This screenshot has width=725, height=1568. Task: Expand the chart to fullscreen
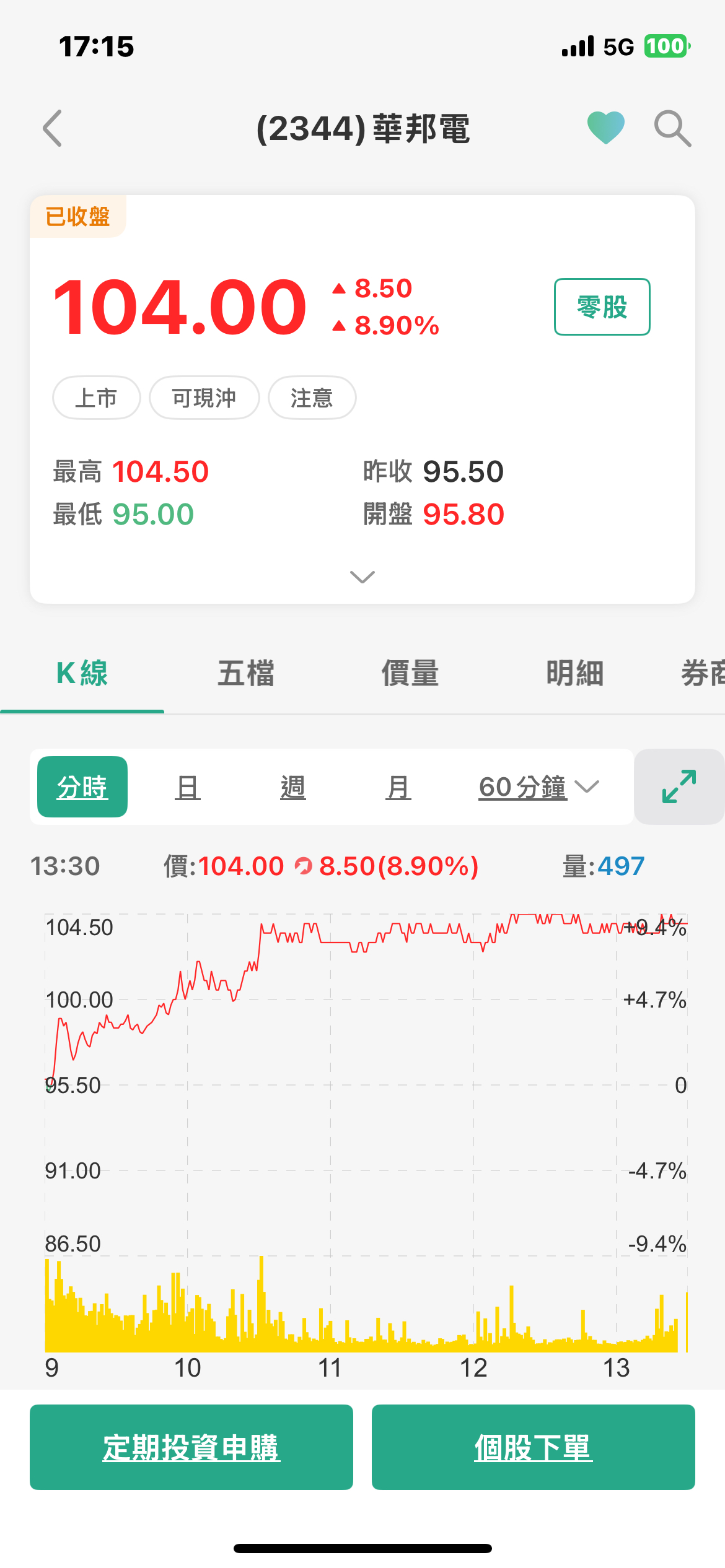679,786
